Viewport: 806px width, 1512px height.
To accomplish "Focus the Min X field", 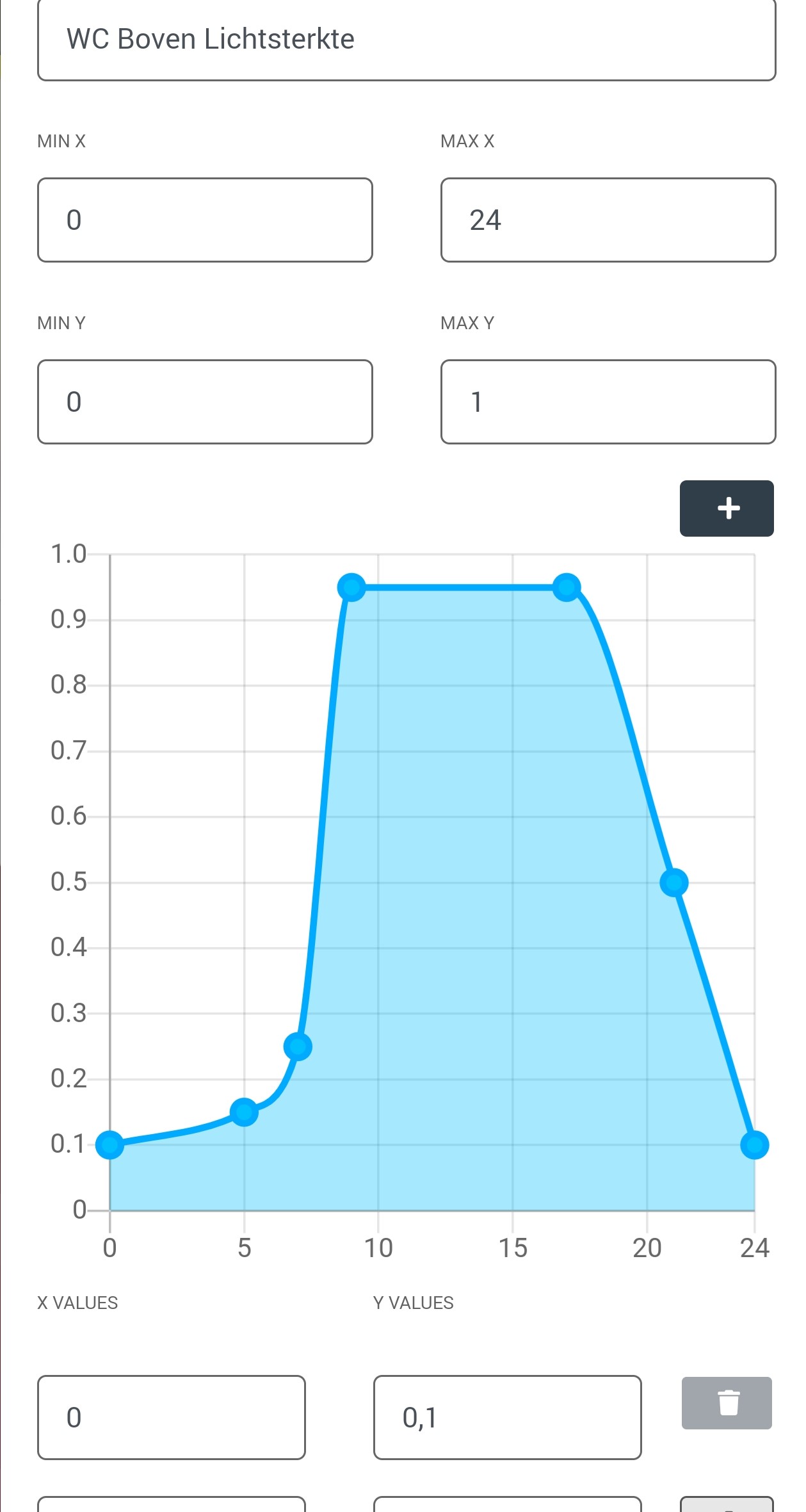I will pyautogui.click(x=205, y=220).
